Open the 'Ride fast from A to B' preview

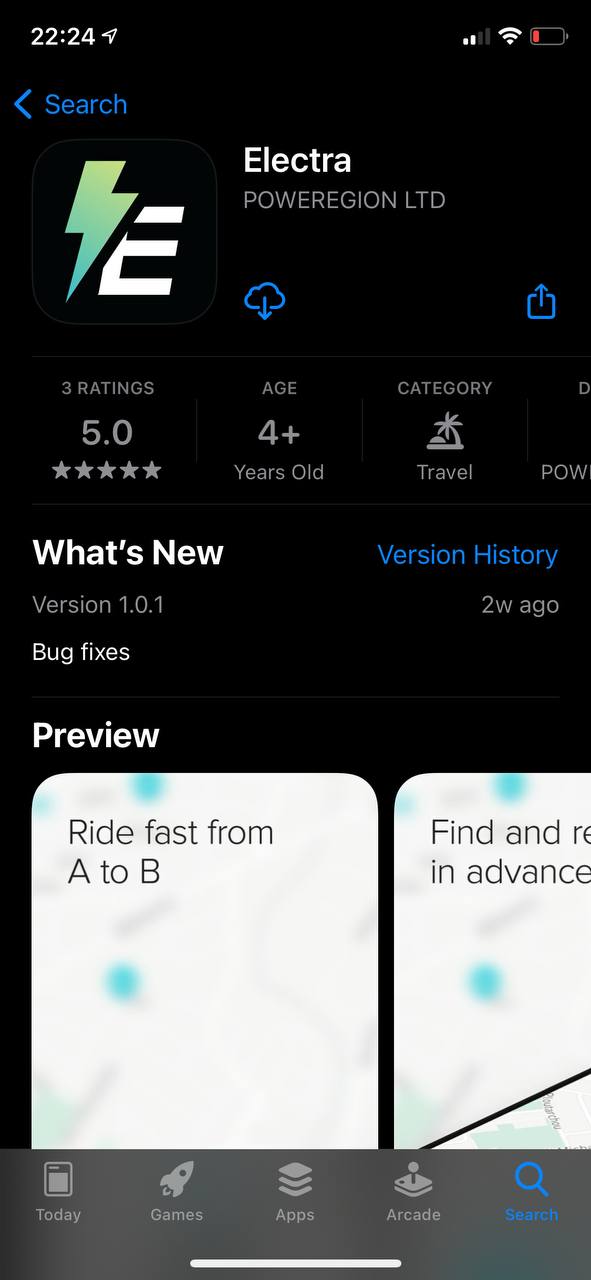click(x=205, y=961)
